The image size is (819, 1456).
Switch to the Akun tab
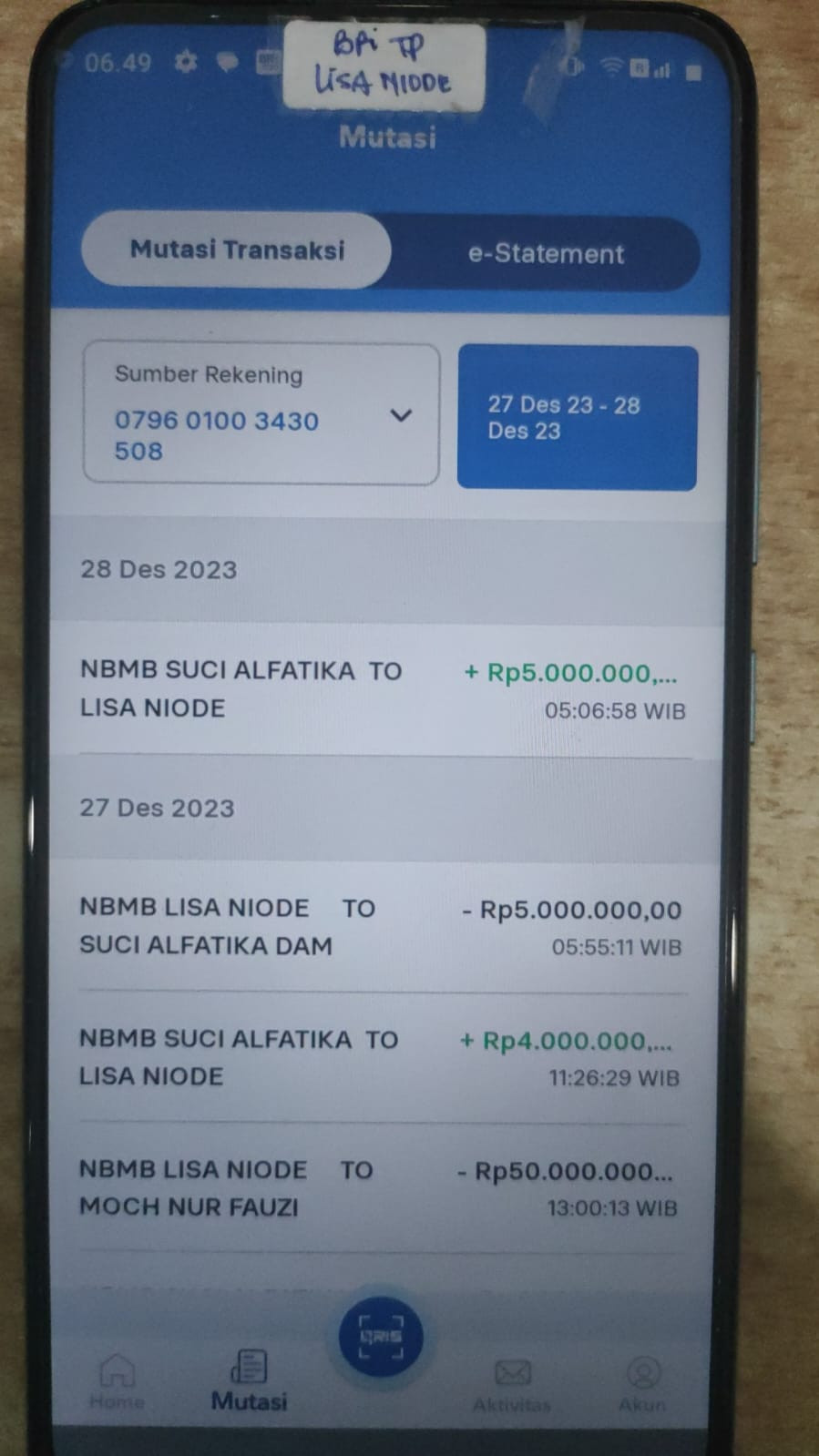642,1385
